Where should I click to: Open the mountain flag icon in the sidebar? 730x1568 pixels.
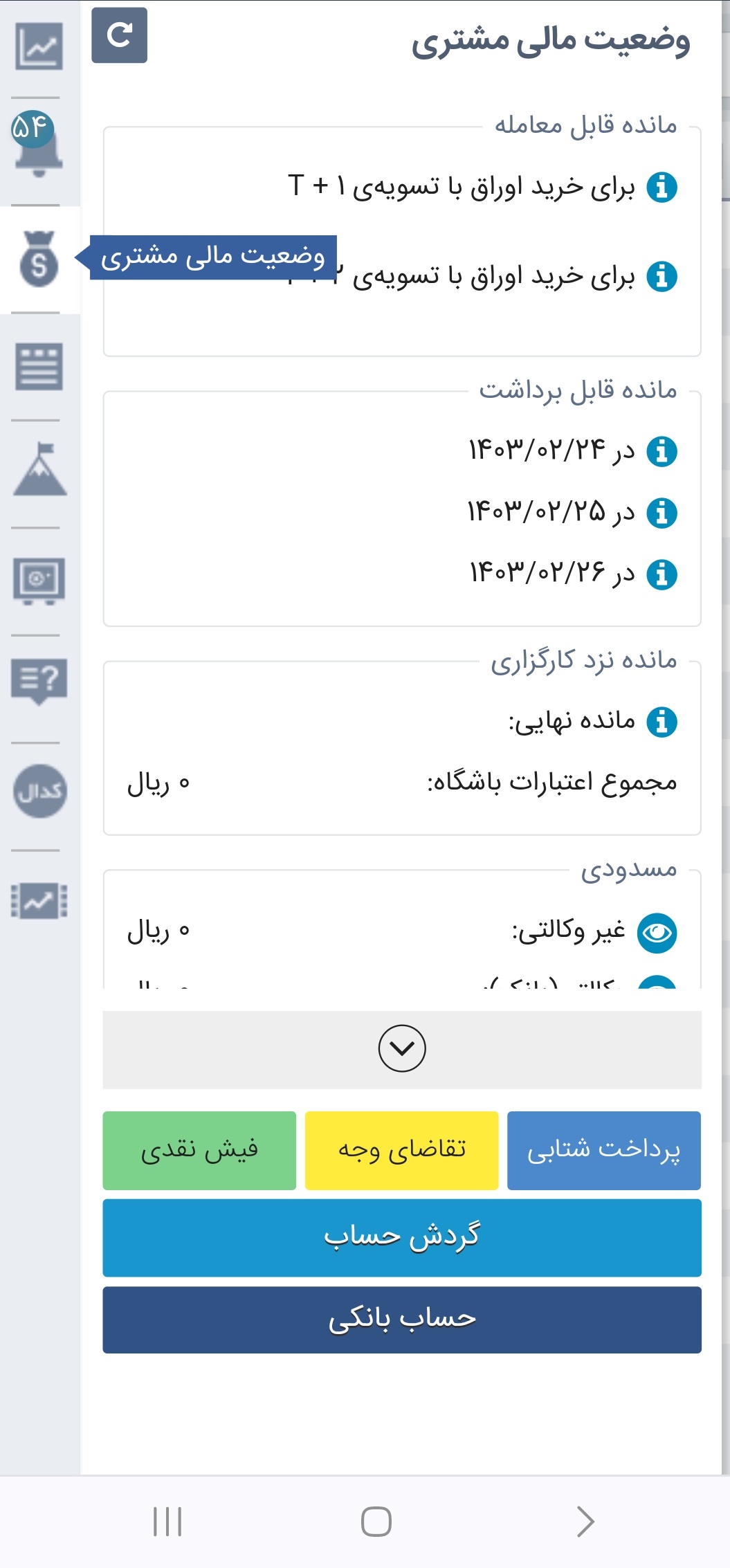39,470
